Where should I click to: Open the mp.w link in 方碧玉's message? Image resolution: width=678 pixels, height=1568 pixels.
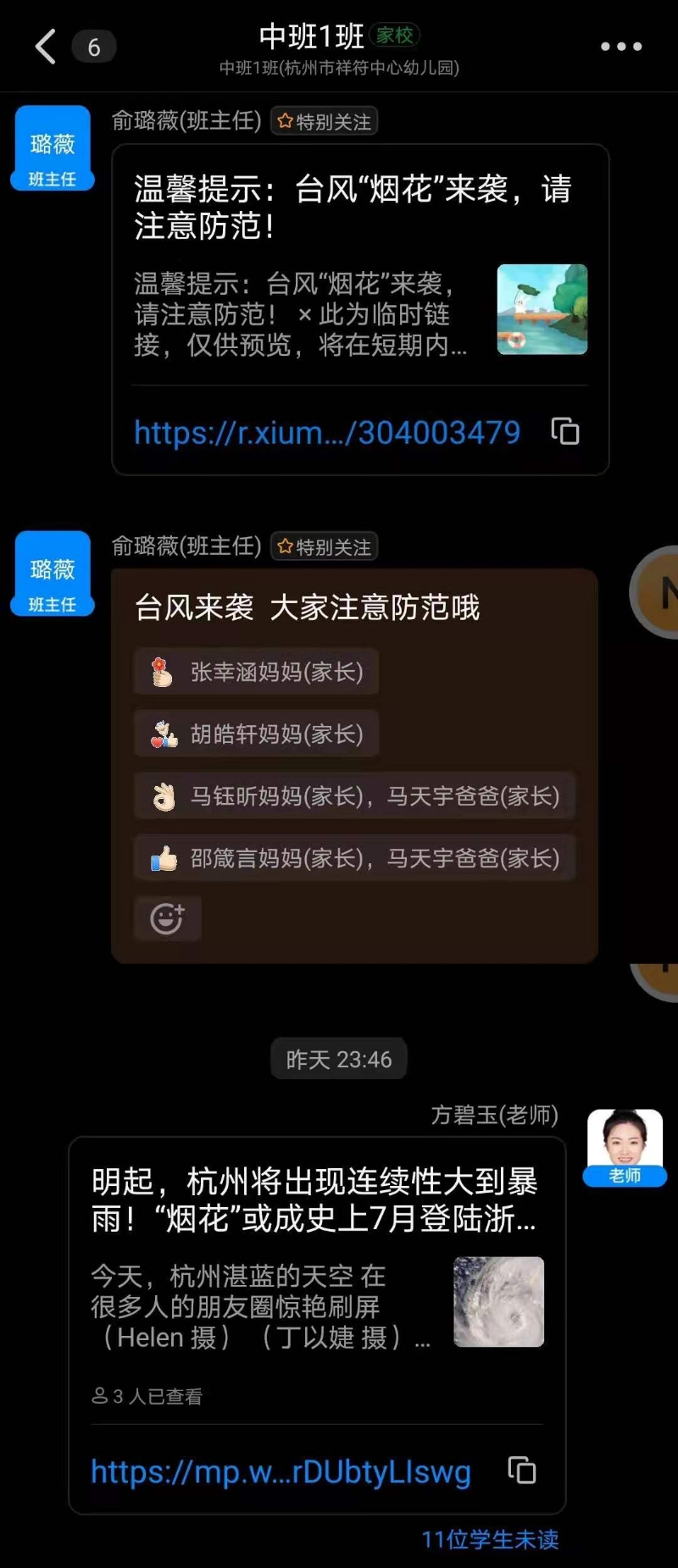coord(281,1472)
